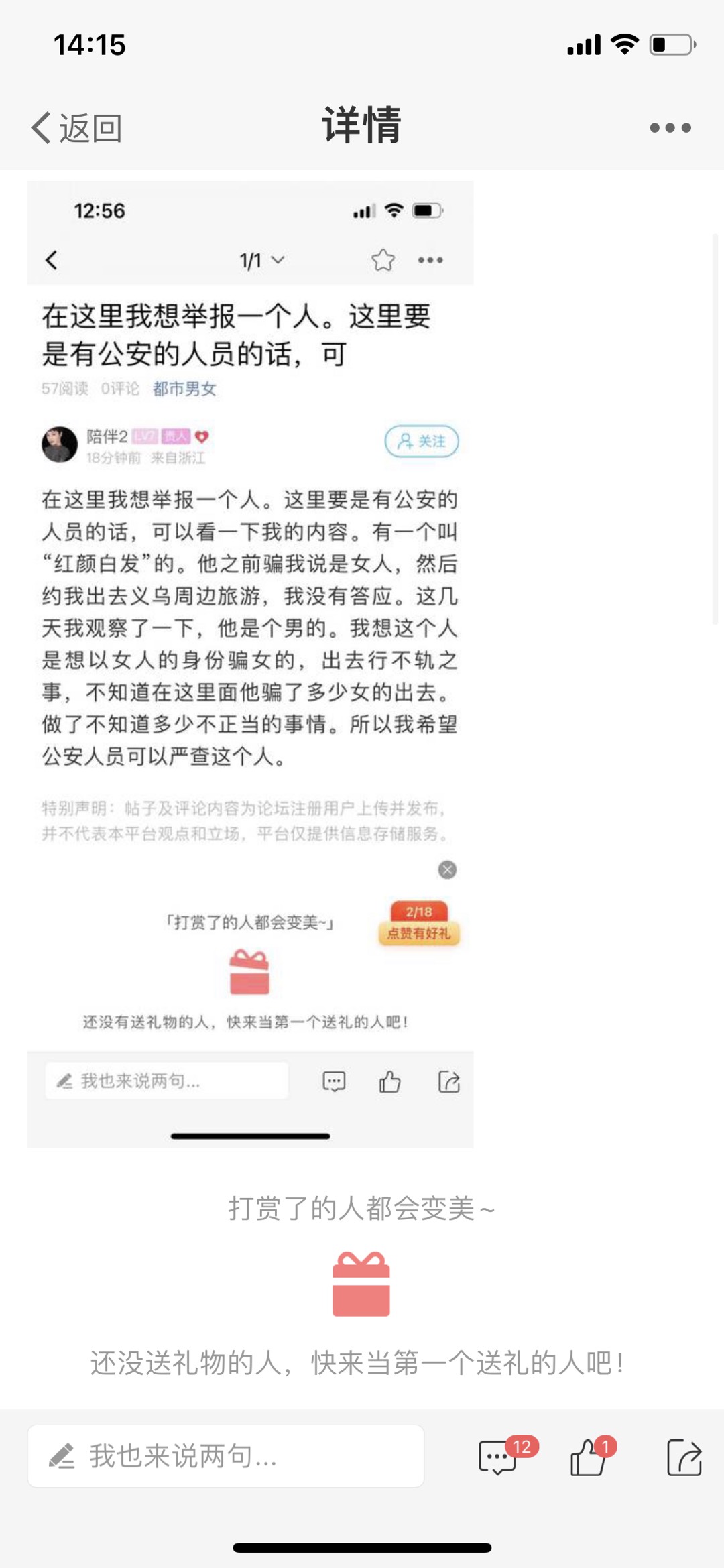The width and height of the screenshot is (724, 1568).
Task: Send a gift with the red gift icon
Action: tap(361, 1284)
